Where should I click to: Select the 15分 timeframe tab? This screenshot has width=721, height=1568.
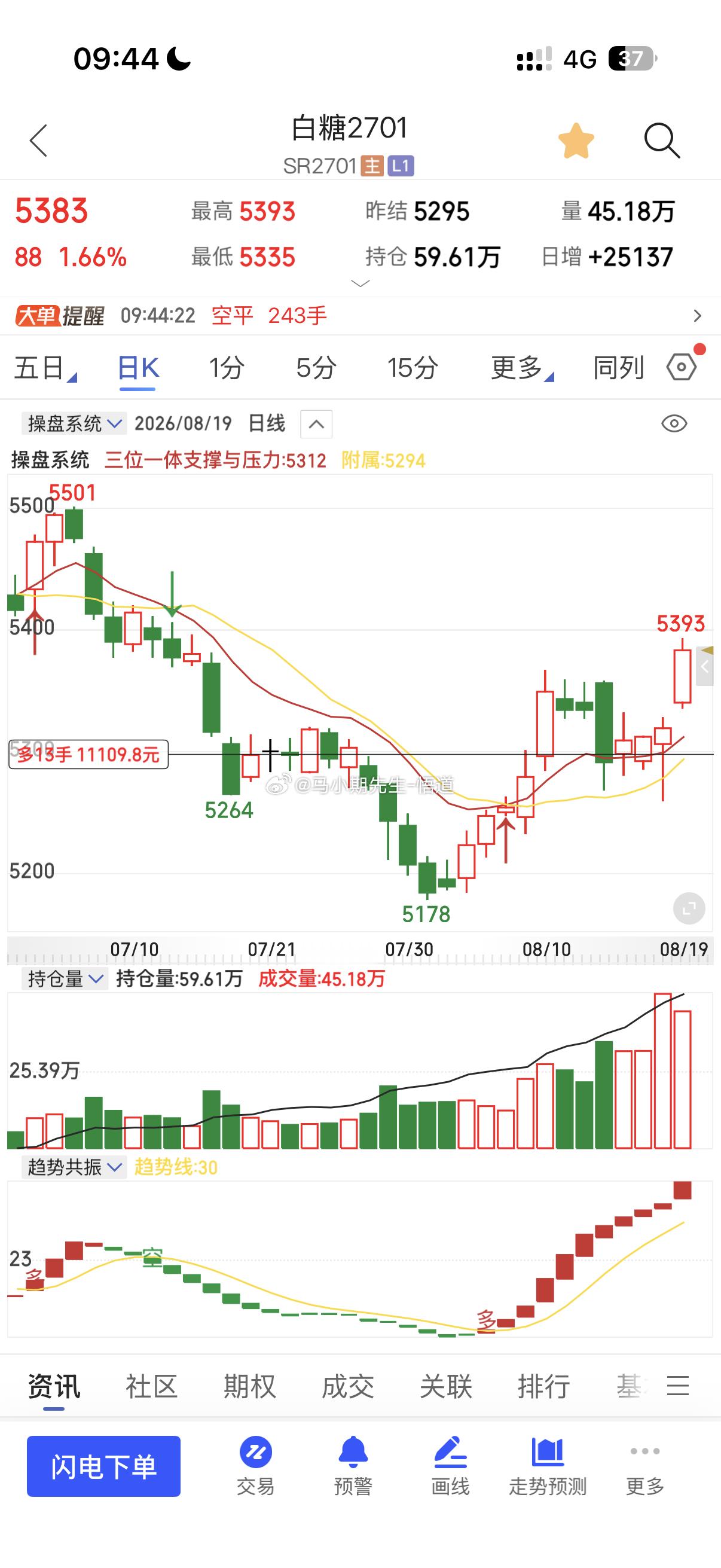coord(413,368)
